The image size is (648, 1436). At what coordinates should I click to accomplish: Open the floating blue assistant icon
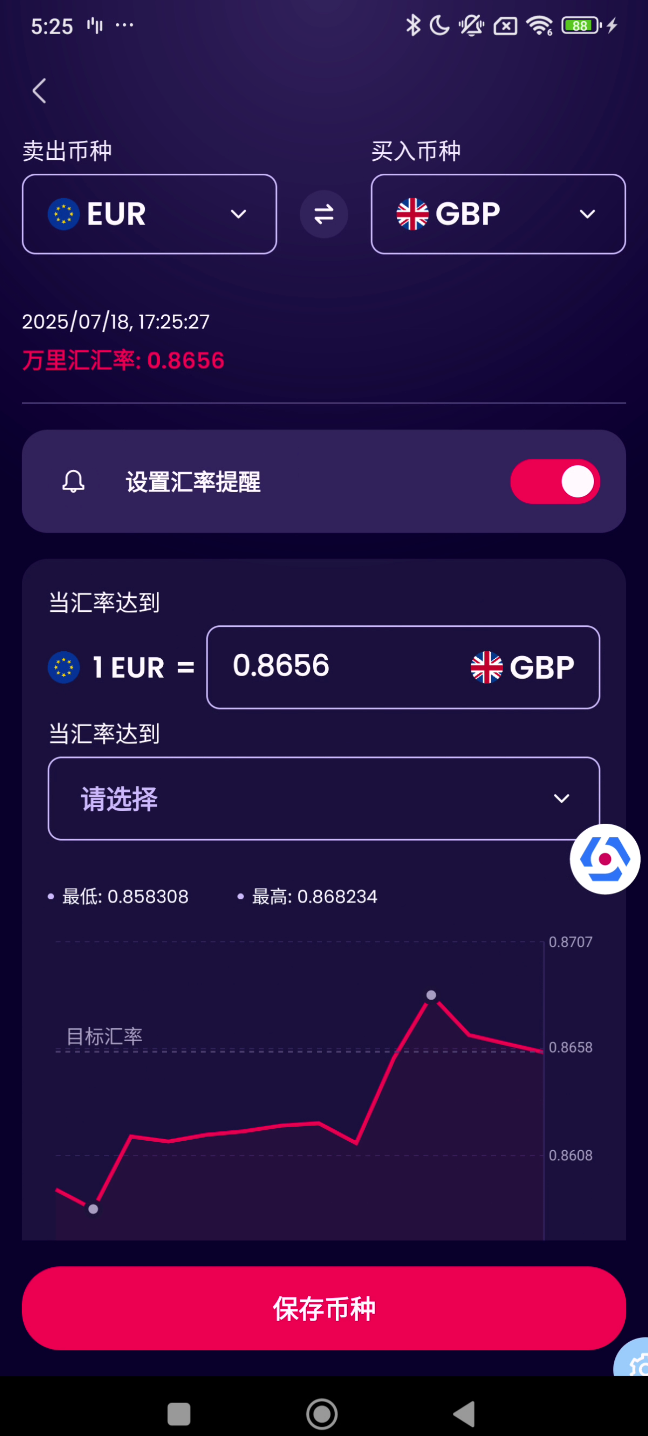[605, 859]
